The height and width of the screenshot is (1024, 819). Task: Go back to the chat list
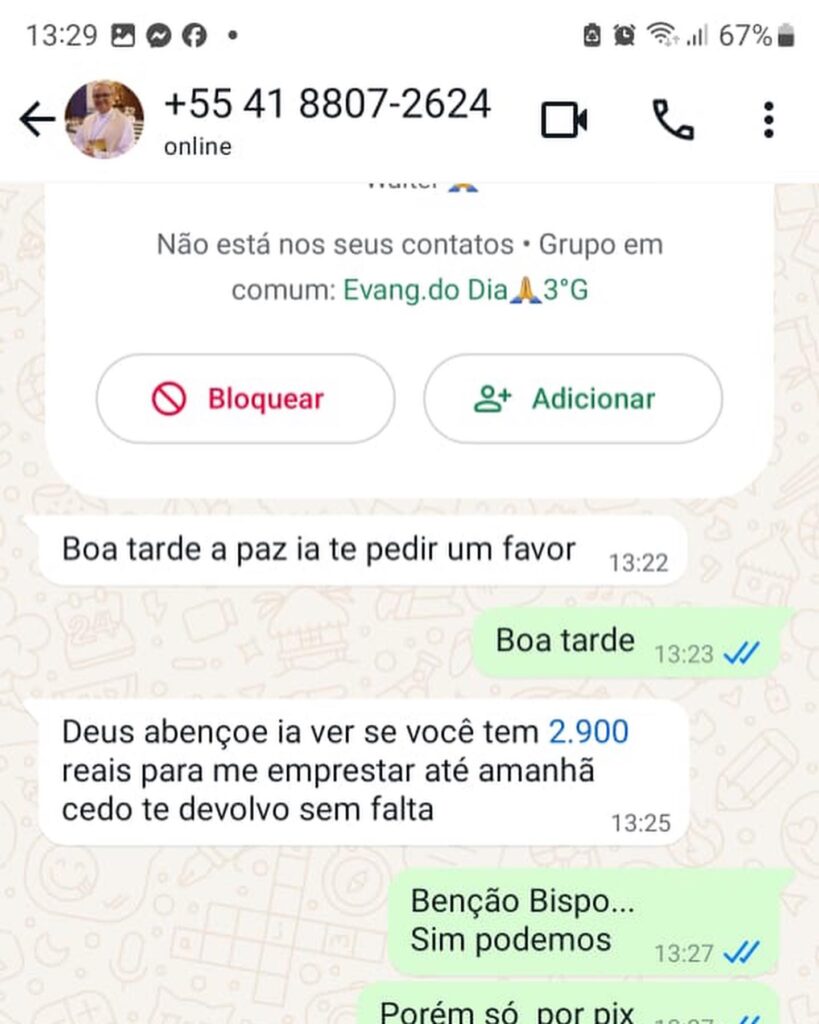(x=36, y=120)
